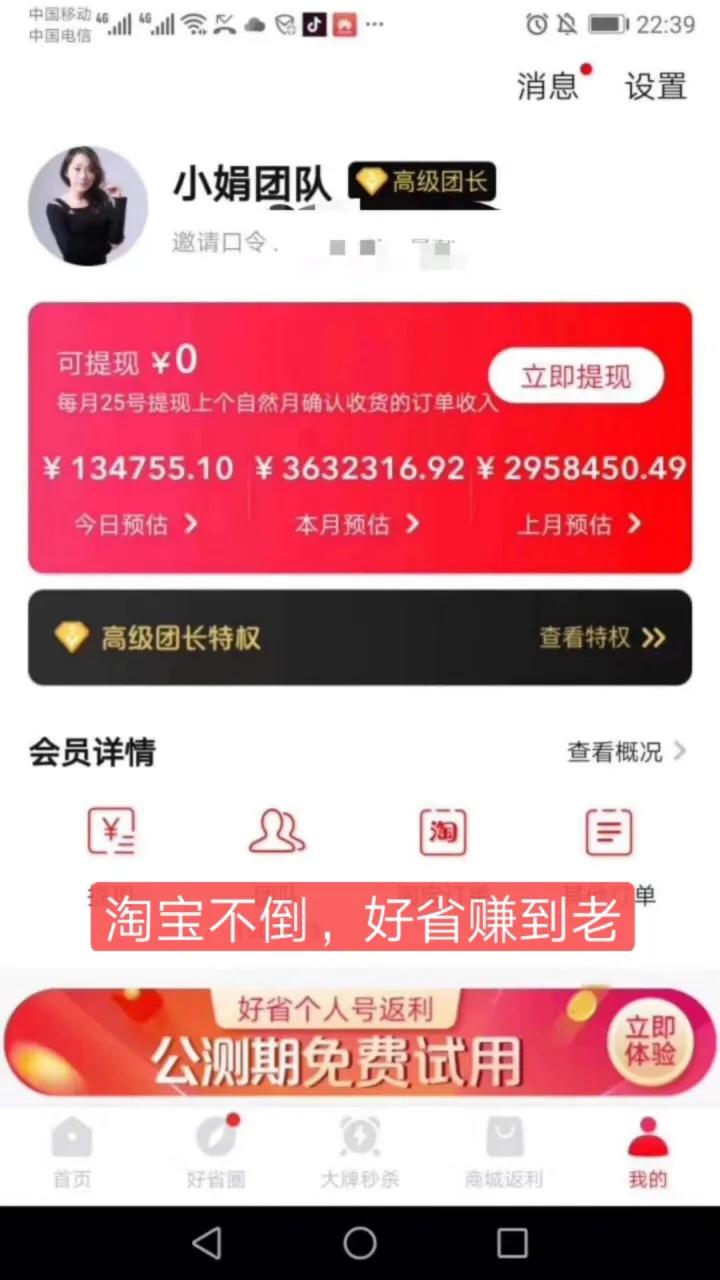Click the 小娟团队 profile avatar

point(88,205)
